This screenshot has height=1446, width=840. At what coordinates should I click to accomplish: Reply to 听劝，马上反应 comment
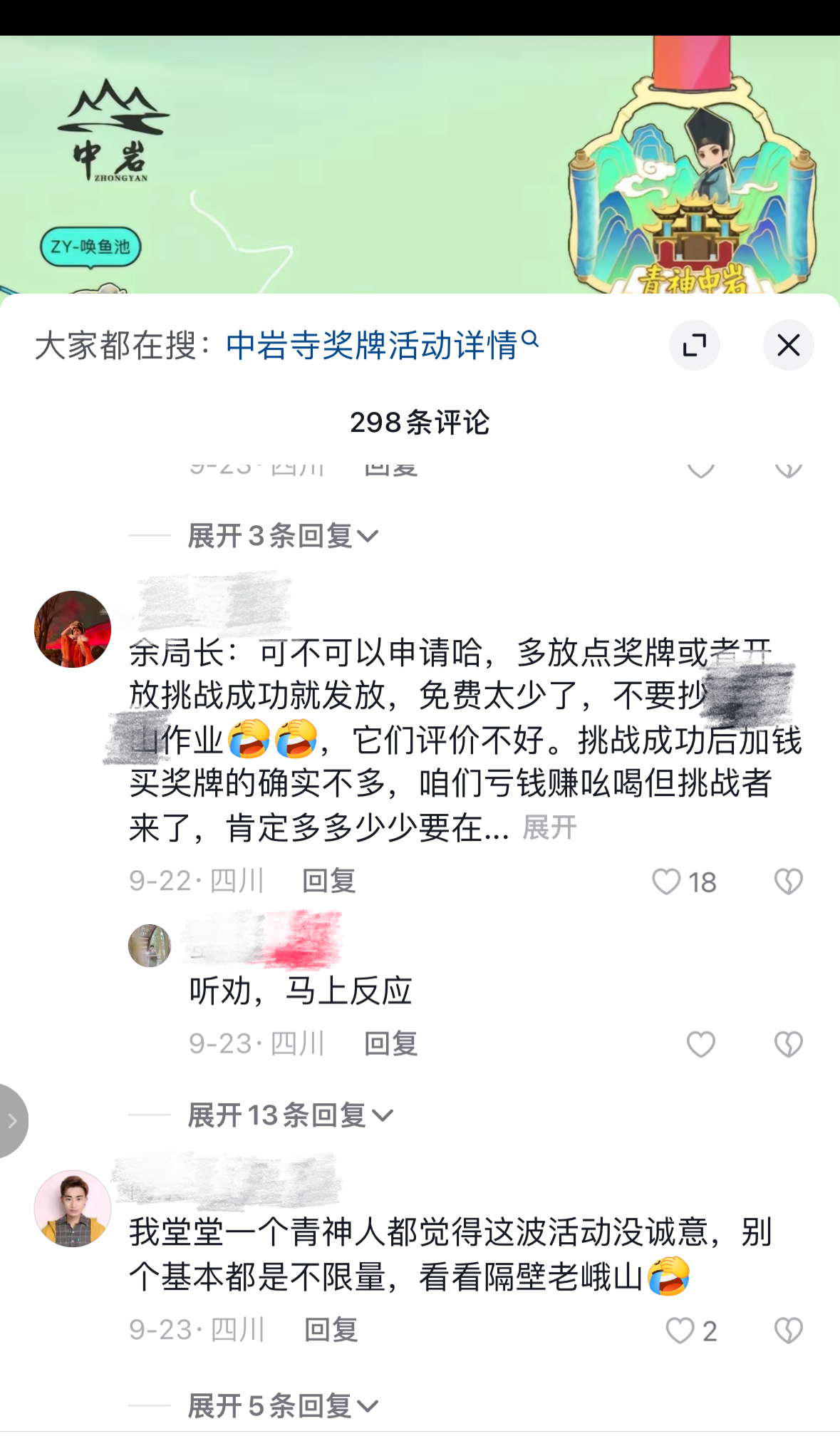(x=390, y=1044)
